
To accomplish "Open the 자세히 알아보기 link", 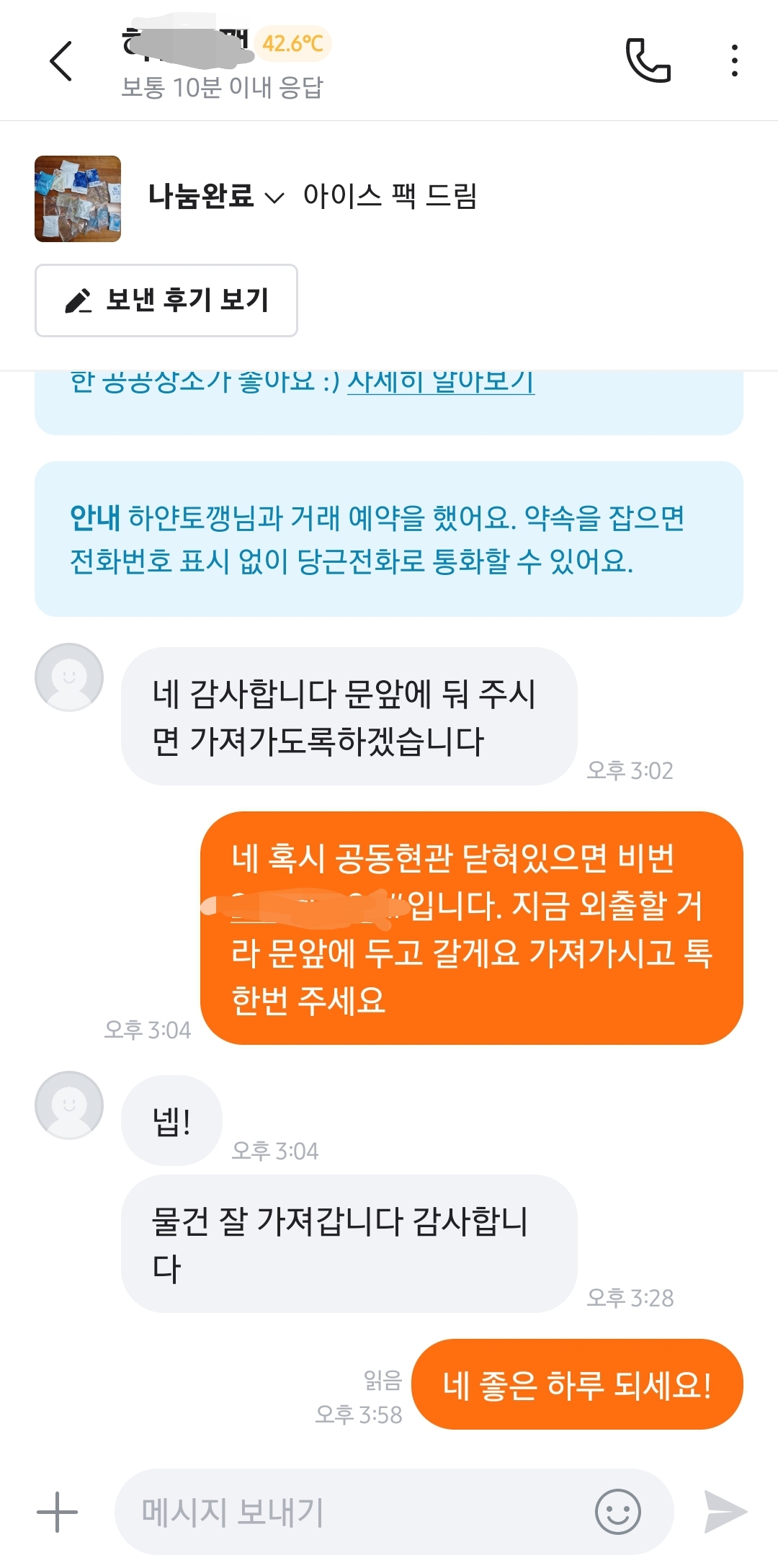I will pyautogui.click(x=441, y=382).
